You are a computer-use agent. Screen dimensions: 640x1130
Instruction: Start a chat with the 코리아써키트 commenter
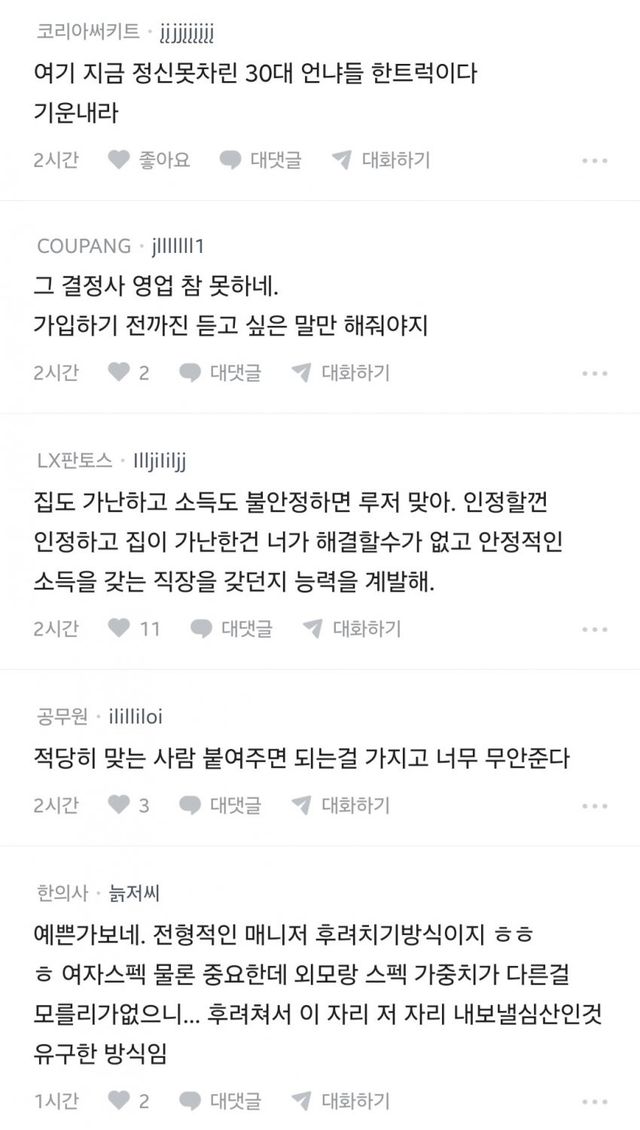click(380, 159)
